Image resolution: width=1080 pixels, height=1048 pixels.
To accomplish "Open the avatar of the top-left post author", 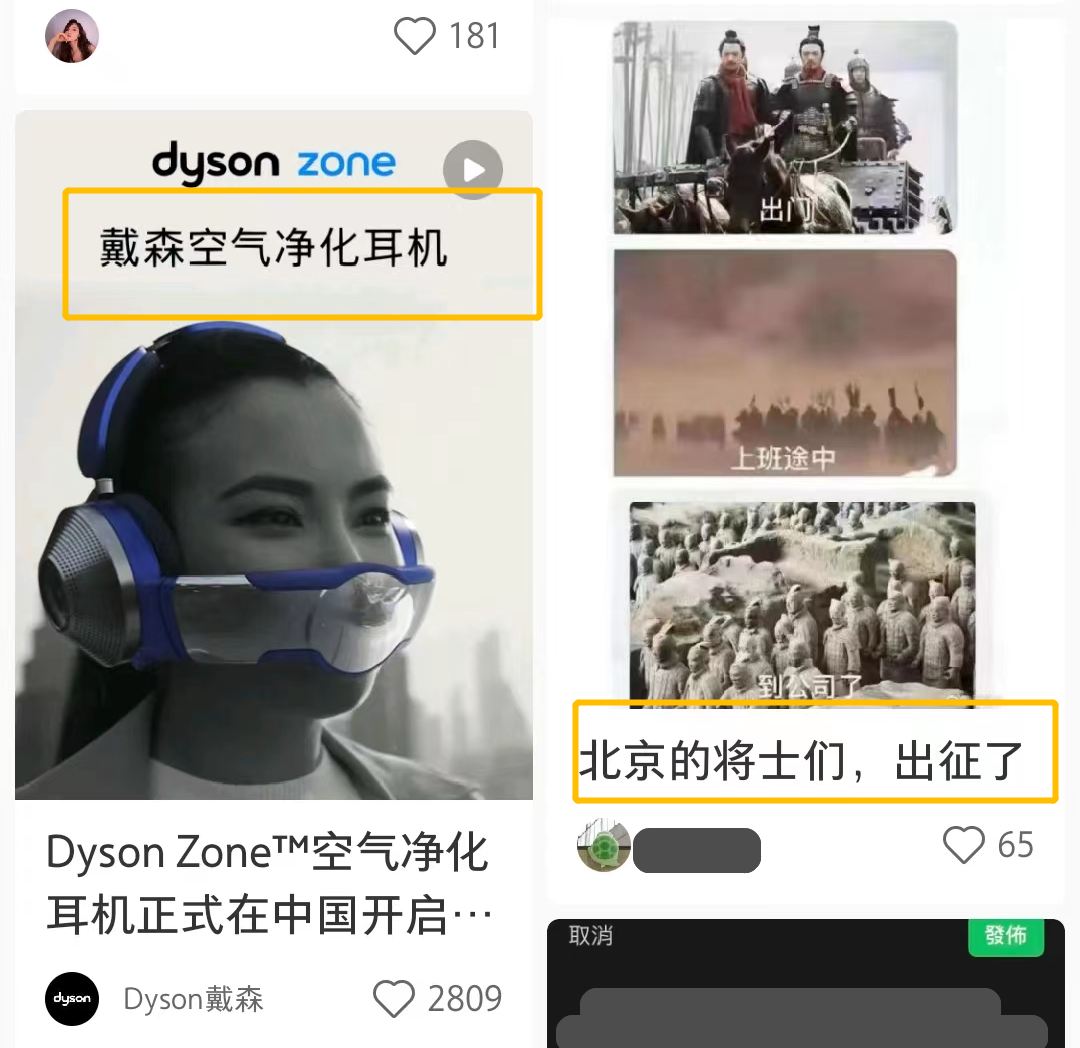I will pos(72,36).
